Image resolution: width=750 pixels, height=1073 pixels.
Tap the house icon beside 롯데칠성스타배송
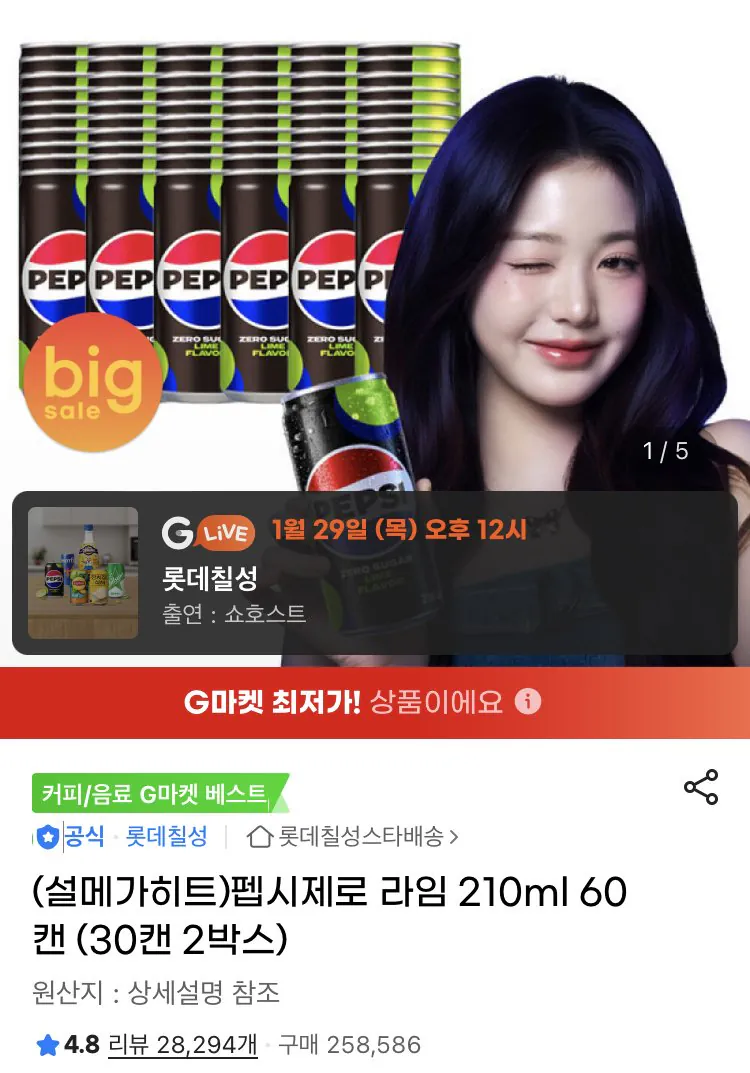click(260, 840)
